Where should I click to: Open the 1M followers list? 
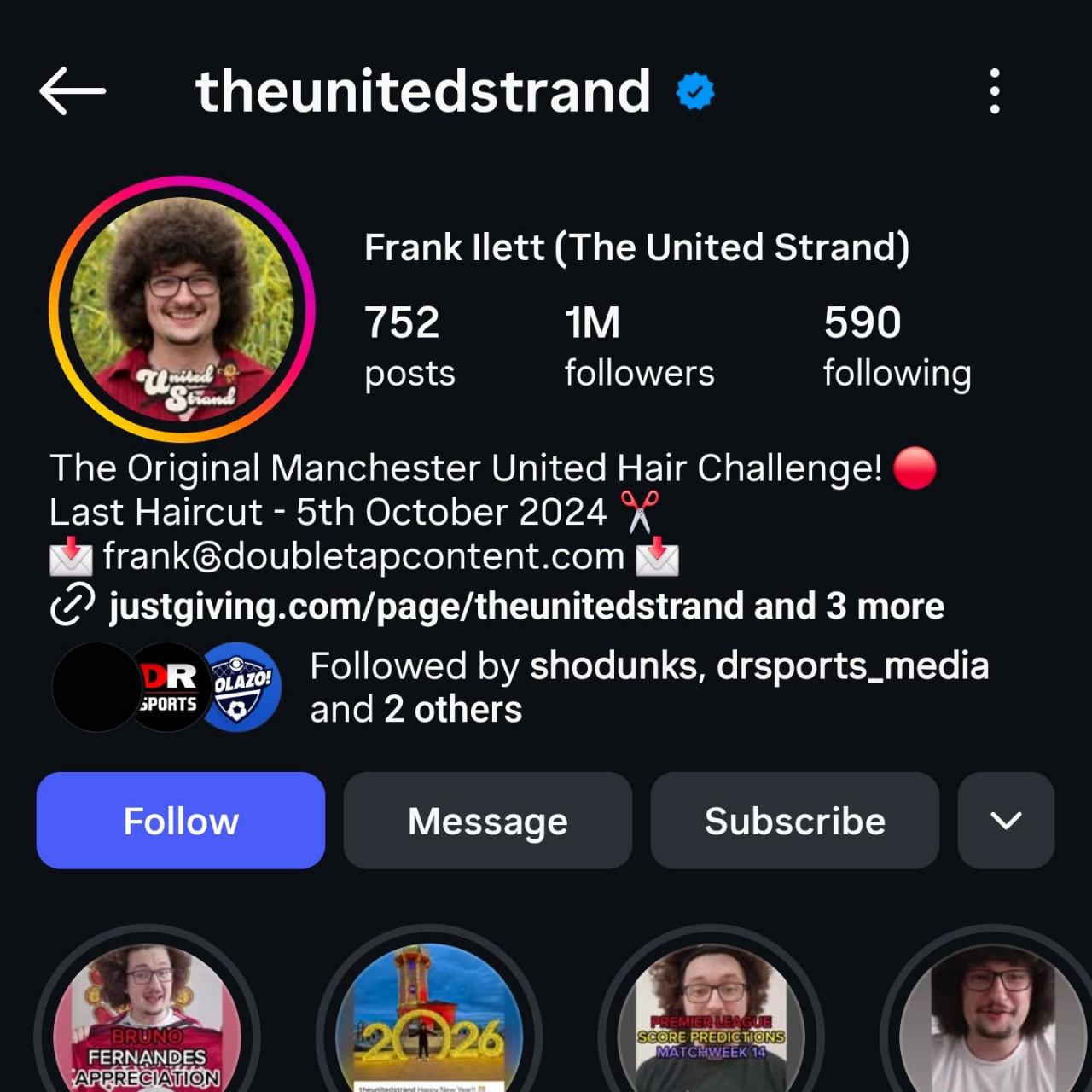(638, 346)
